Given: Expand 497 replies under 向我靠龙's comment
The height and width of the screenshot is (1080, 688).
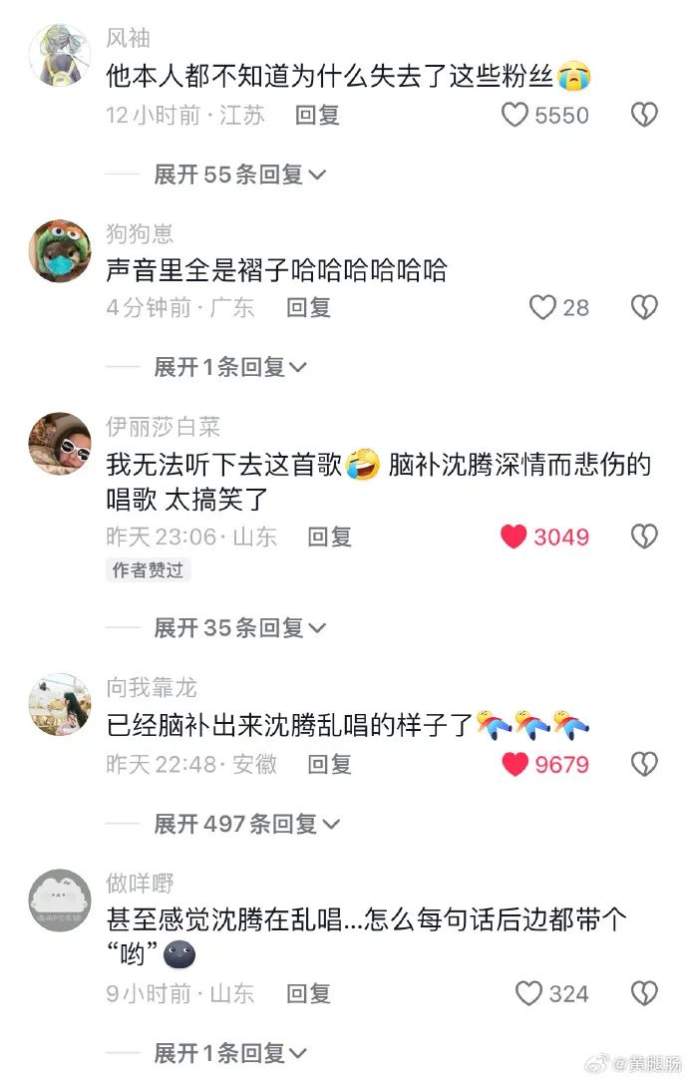Looking at the screenshot, I should tap(247, 824).
